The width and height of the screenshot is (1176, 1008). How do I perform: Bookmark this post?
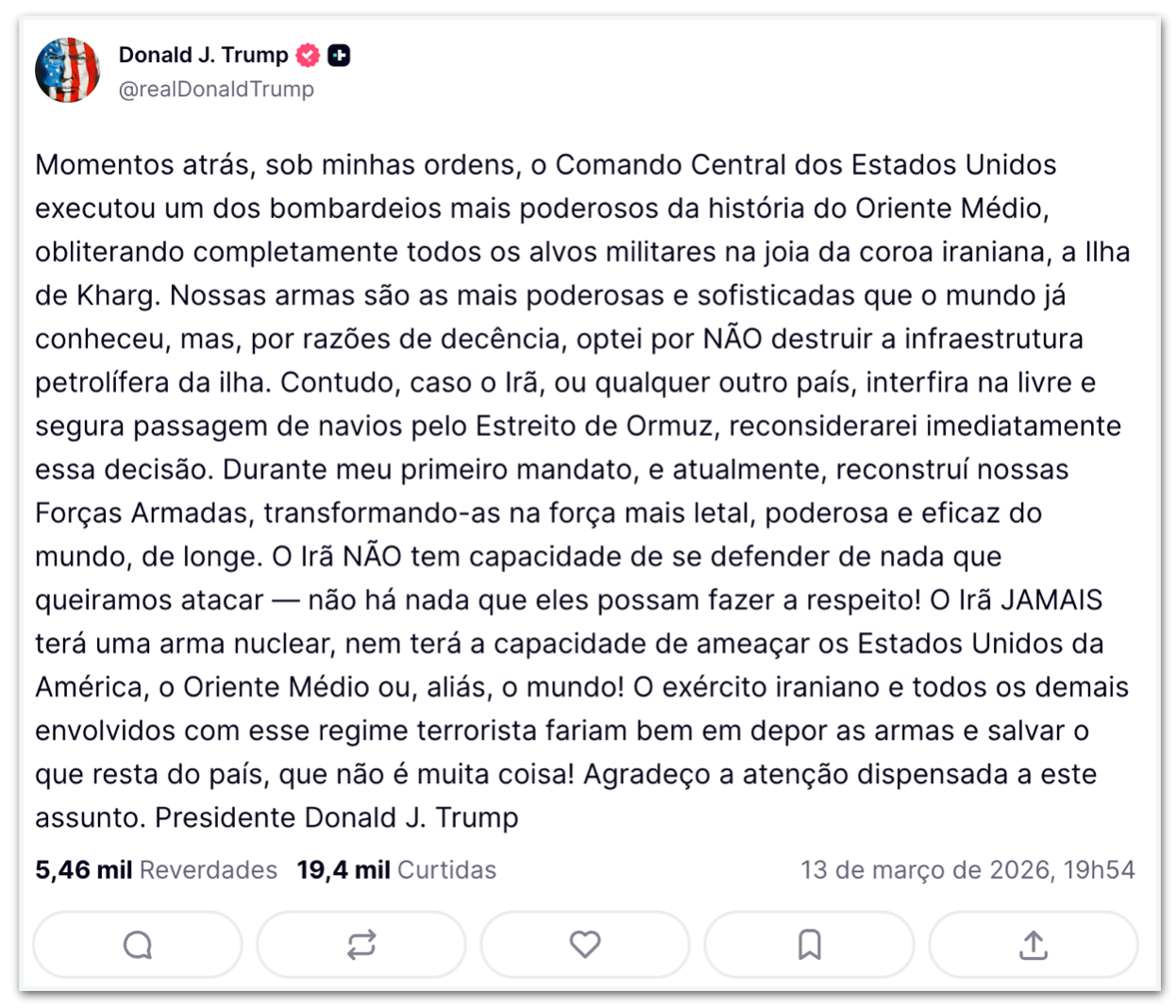(809, 945)
